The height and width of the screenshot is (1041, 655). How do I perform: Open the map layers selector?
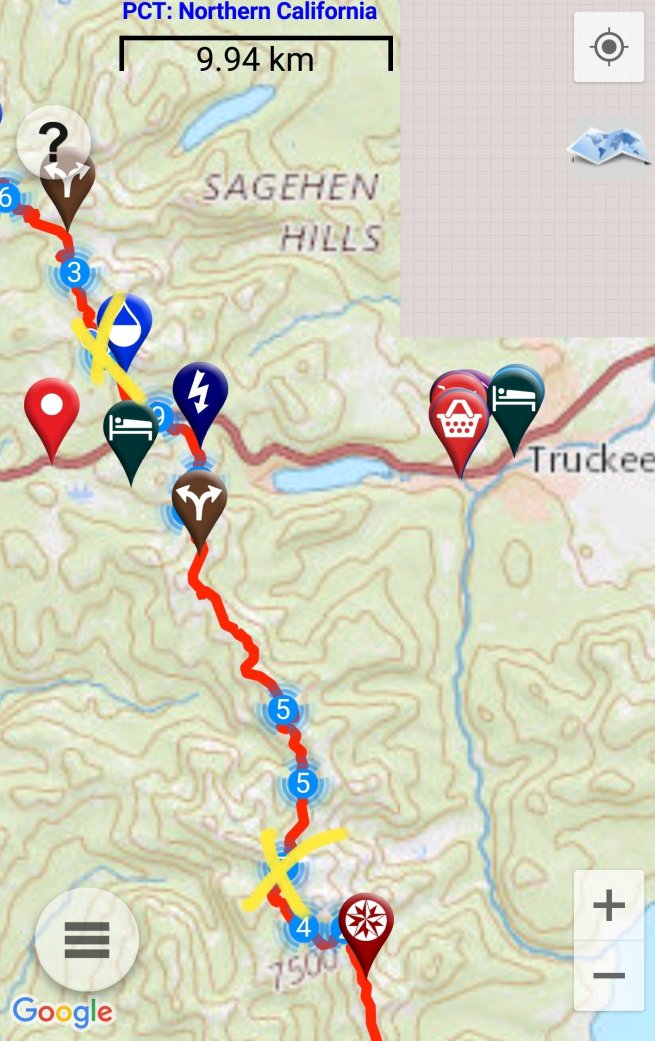pos(609,146)
